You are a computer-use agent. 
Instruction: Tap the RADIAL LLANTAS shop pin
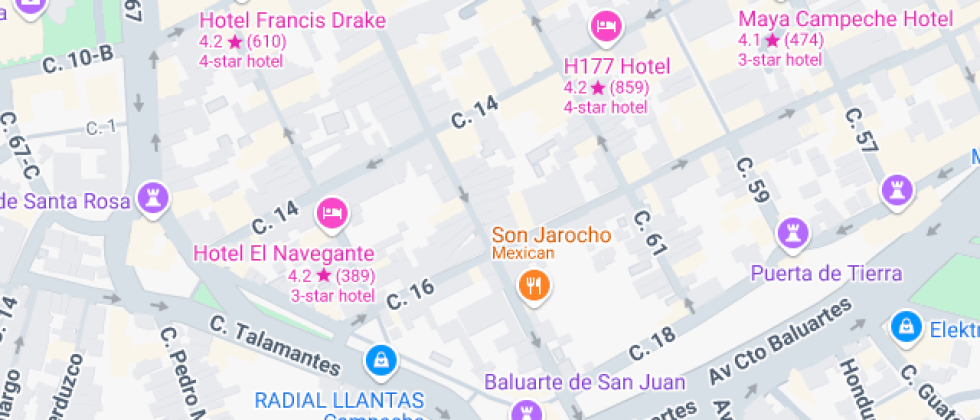click(x=380, y=362)
